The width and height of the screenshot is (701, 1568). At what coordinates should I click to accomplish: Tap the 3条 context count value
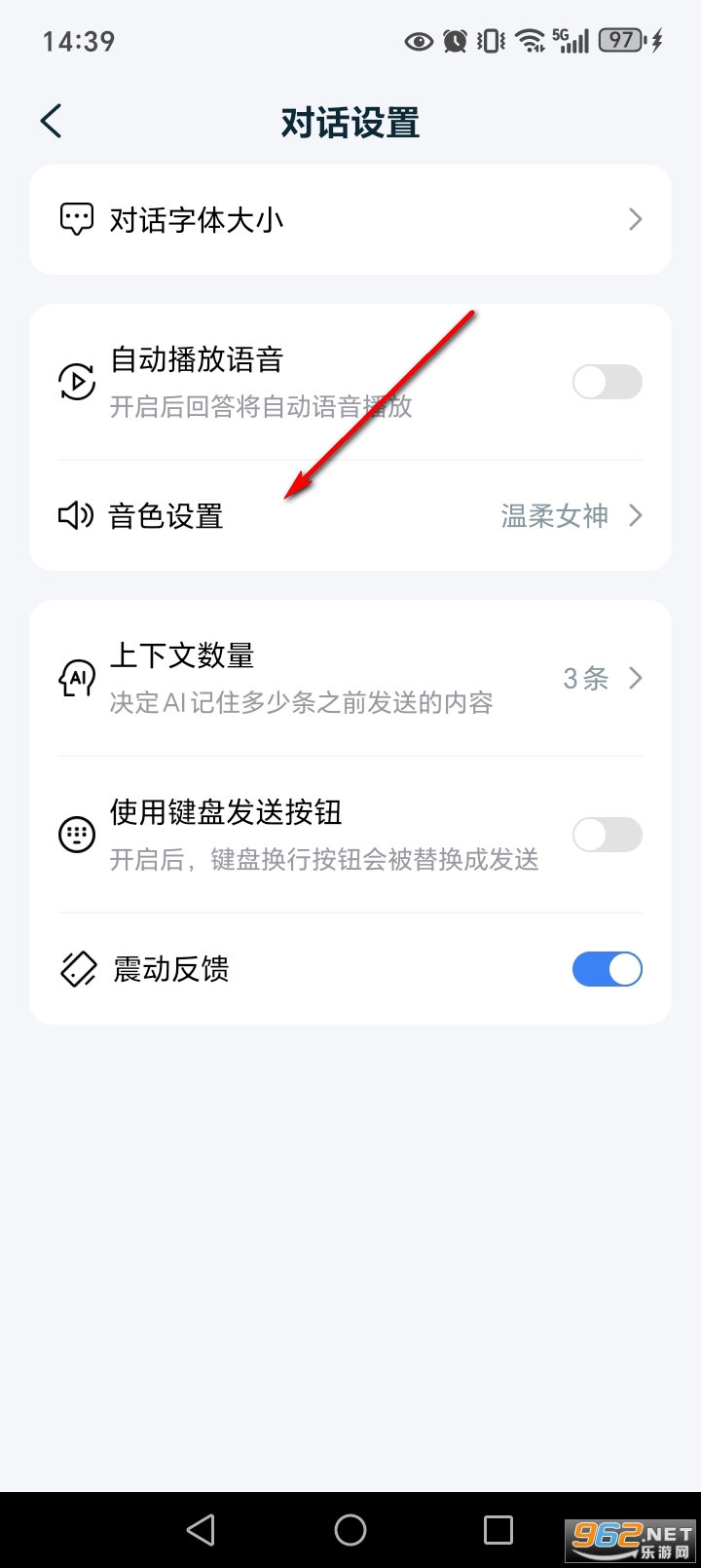pos(584,679)
